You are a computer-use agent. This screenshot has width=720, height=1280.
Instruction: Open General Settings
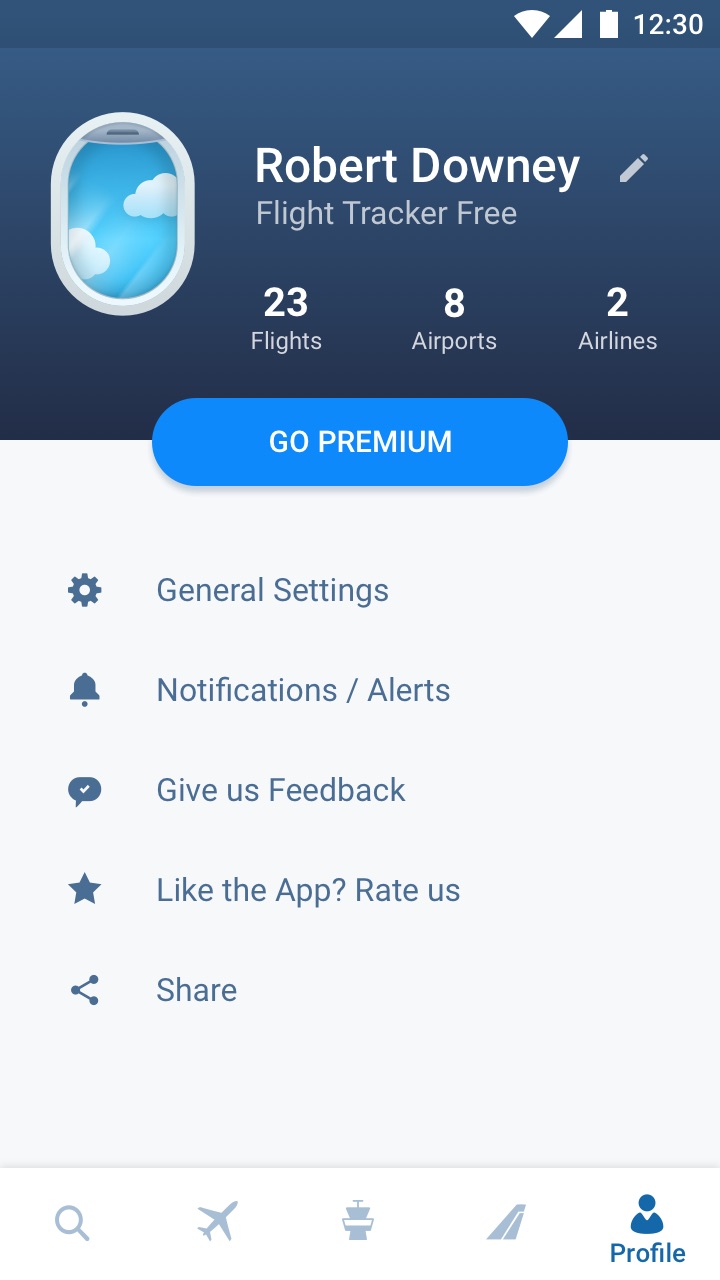[x=272, y=590]
